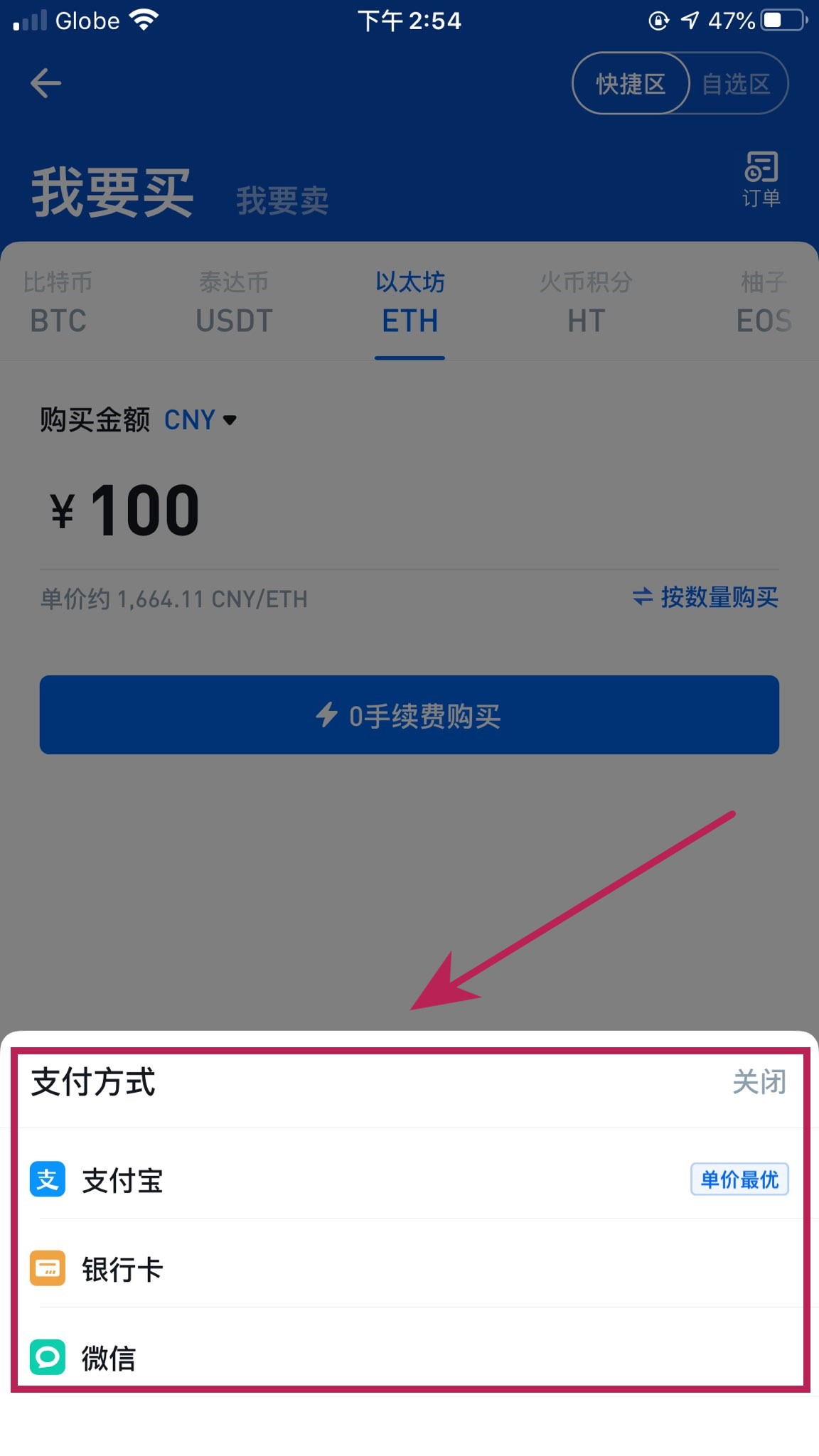Go back using the top-left arrow

coord(46,83)
